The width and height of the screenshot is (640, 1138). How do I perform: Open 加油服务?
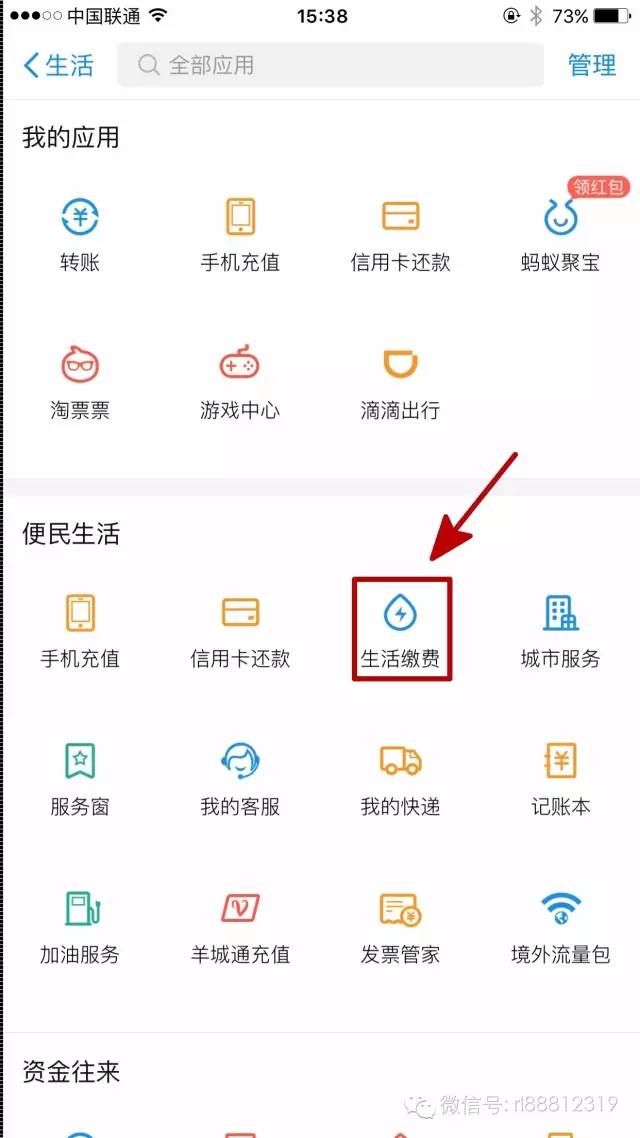tap(80, 926)
